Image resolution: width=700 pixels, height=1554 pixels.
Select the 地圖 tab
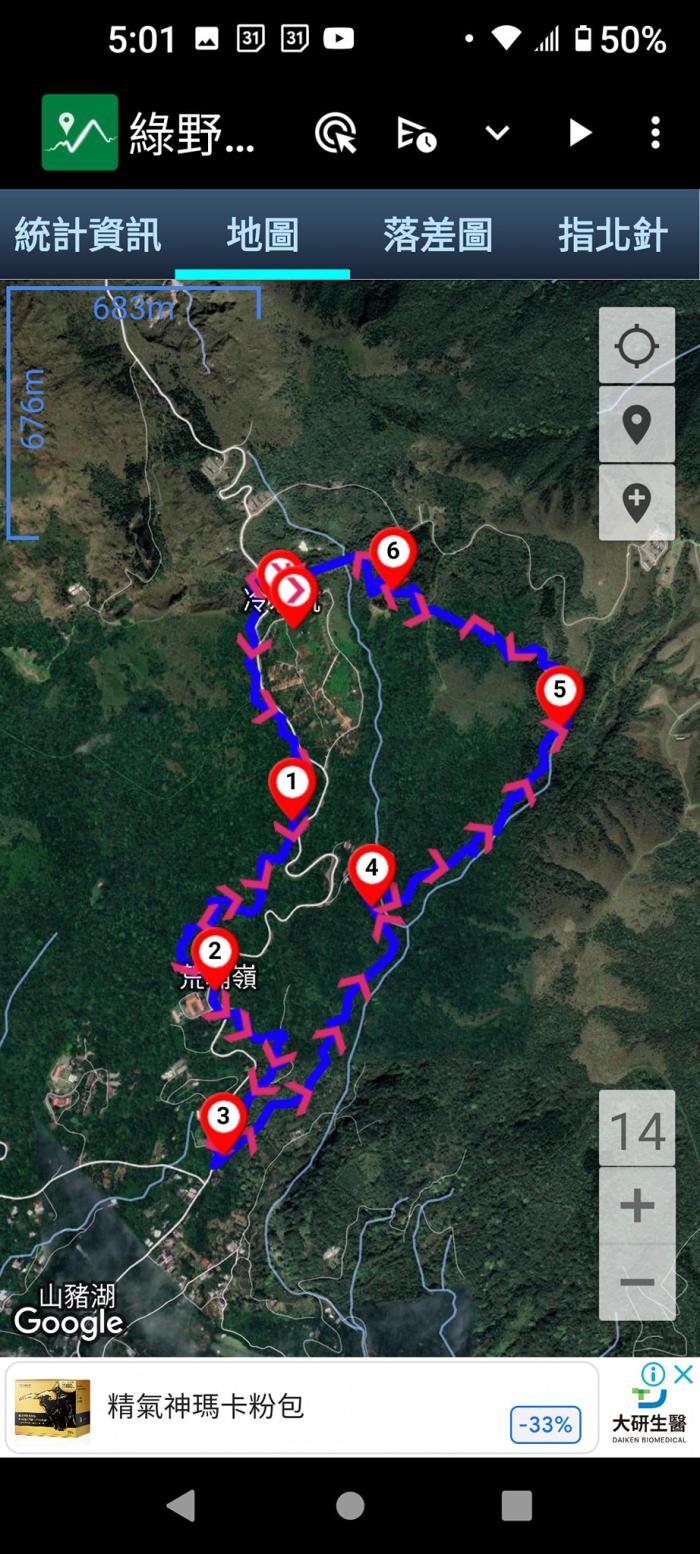pos(262,236)
